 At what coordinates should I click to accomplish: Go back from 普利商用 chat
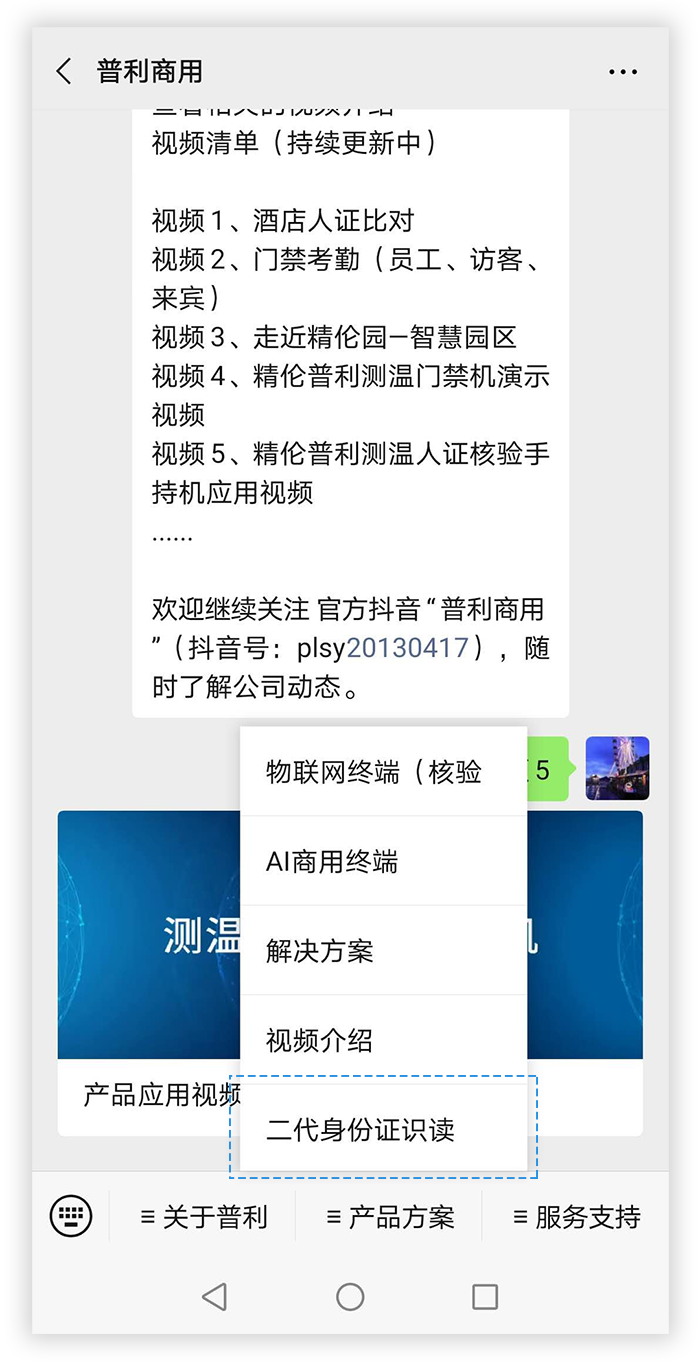tap(65, 71)
